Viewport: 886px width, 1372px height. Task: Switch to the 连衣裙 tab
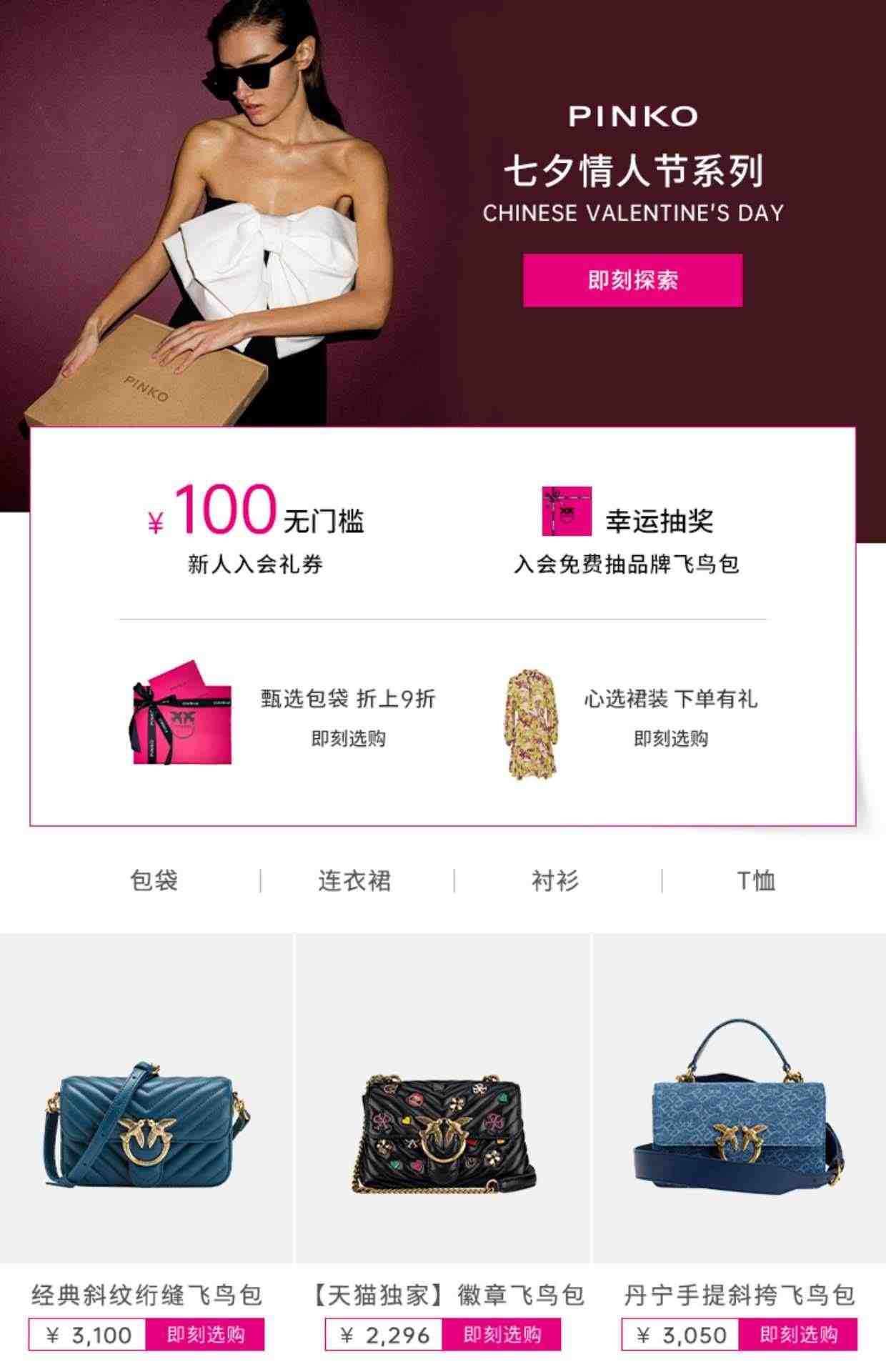pos(354,880)
